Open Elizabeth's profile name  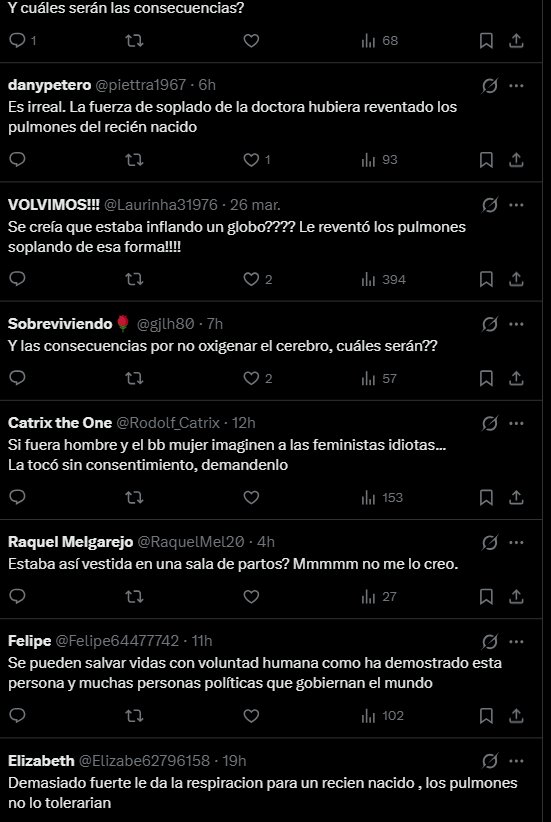41,761
